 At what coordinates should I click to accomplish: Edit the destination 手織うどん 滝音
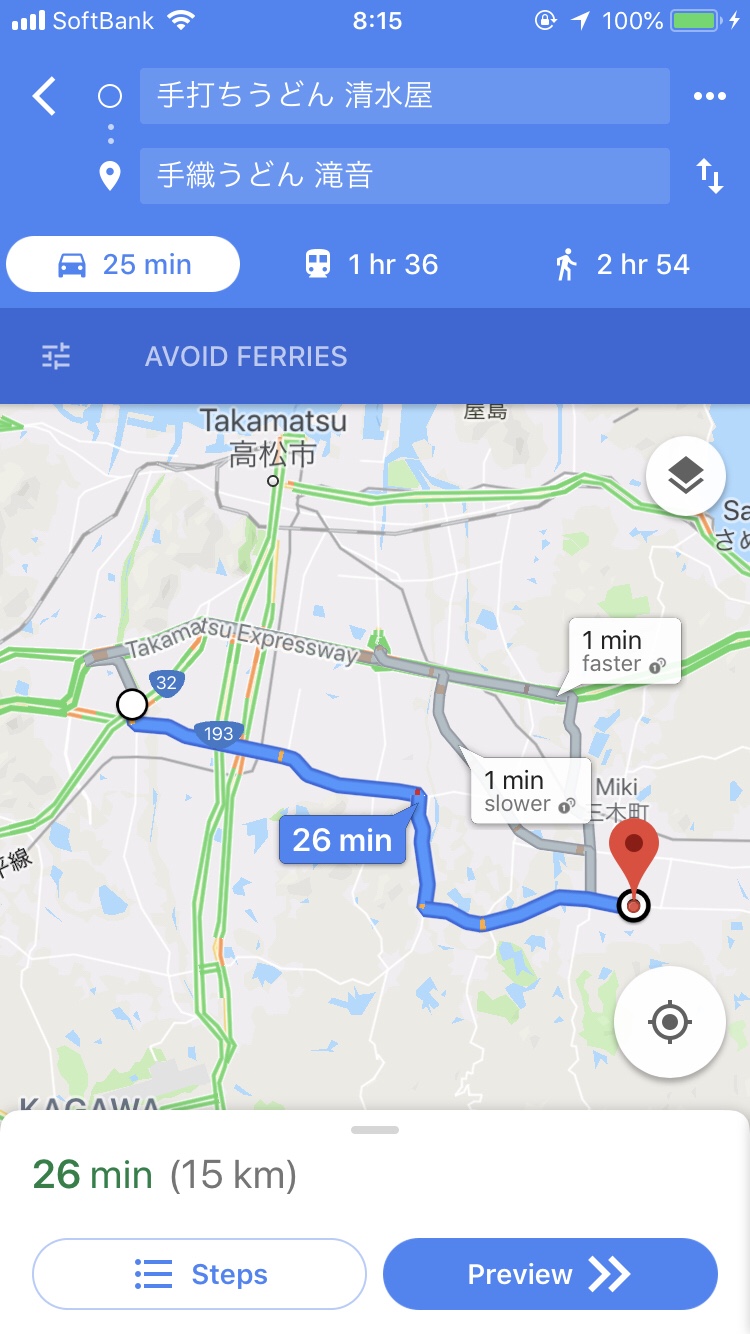click(x=404, y=176)
